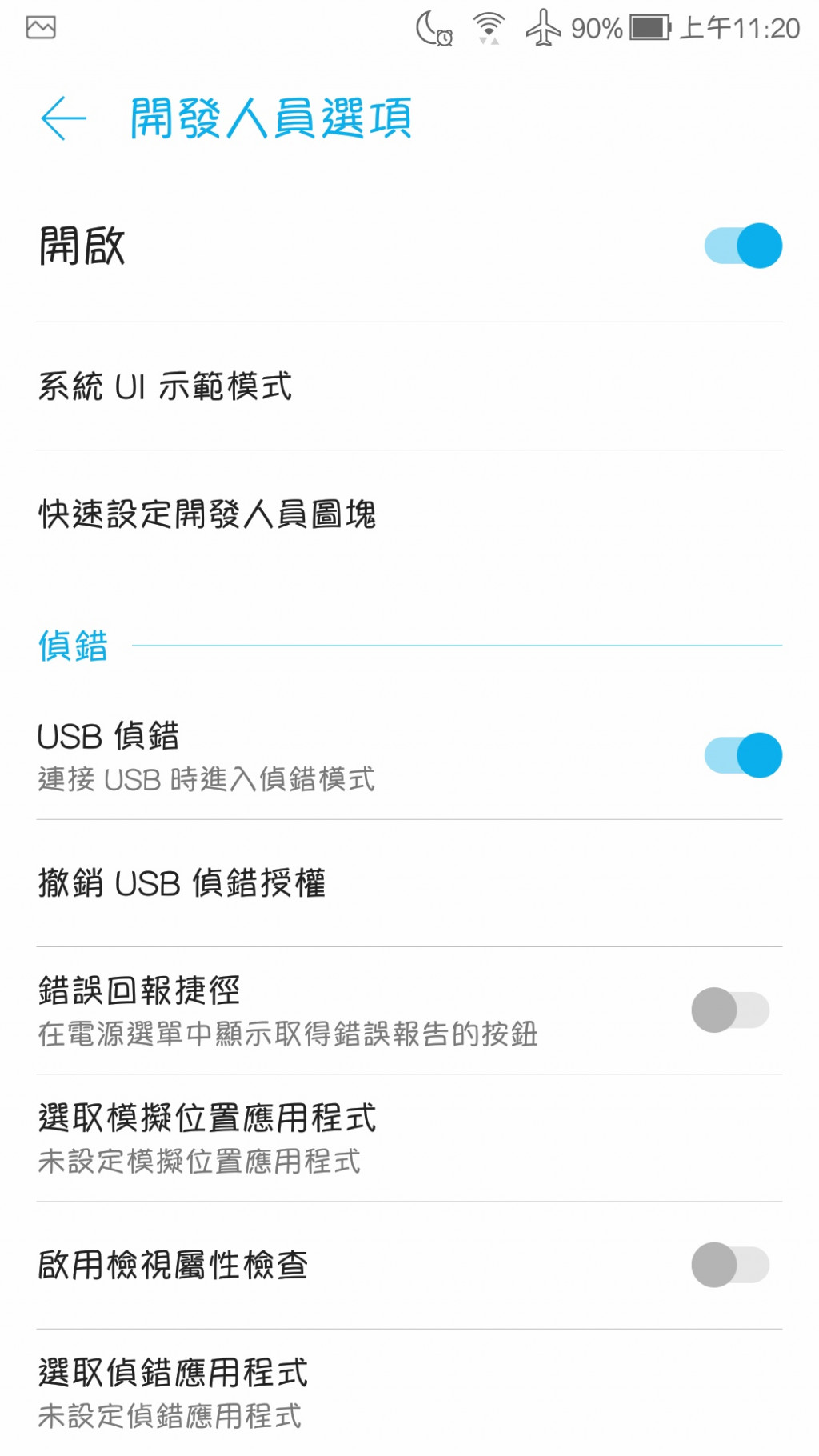Turn on 啟用檢視屬性檢查
This screenshot has height=1456, width=819.
pyautogui.click(x=730, y=1265)
